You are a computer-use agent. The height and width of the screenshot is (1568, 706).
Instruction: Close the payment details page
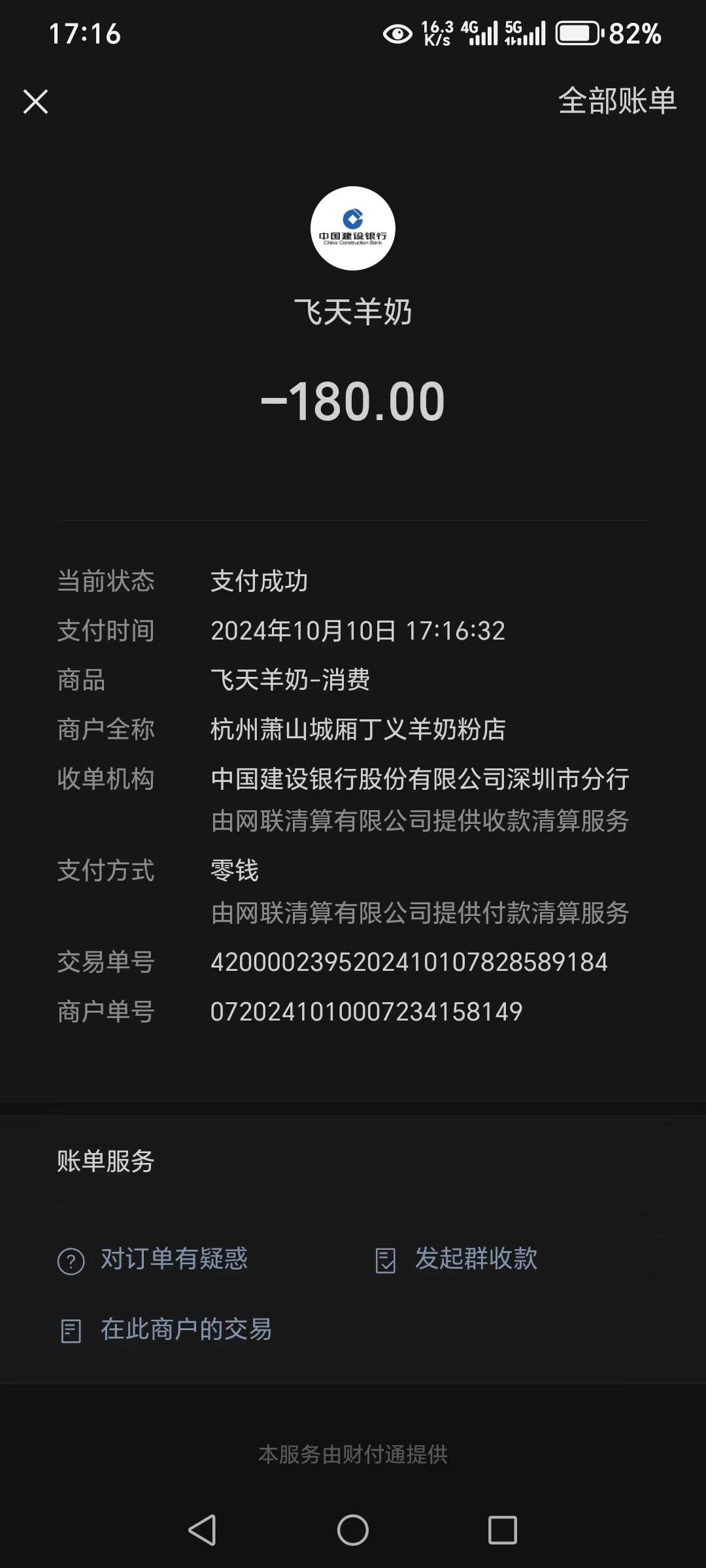point(36,102)
